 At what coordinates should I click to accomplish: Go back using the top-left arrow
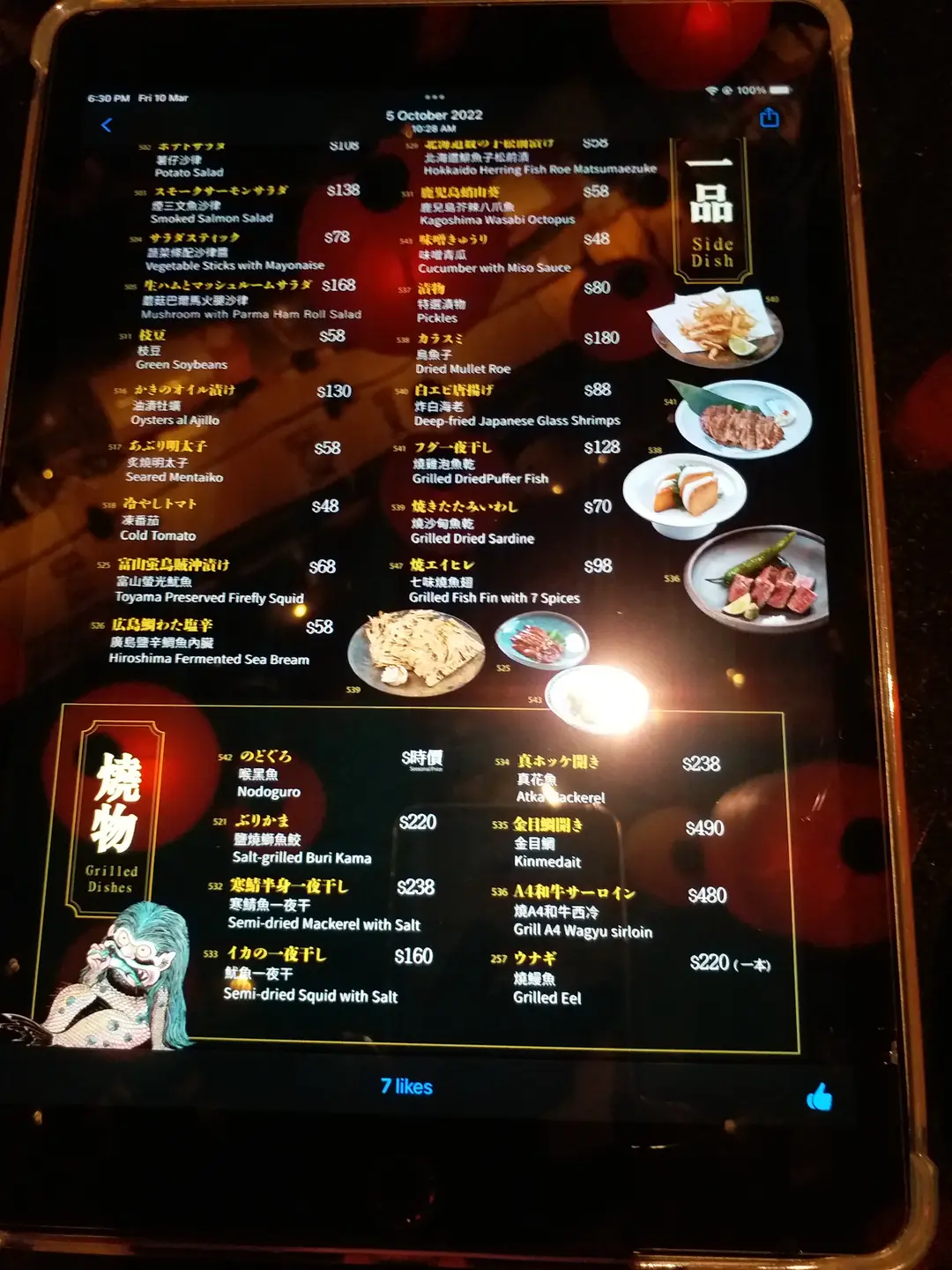pyautogui.click(x=107, y=125)
